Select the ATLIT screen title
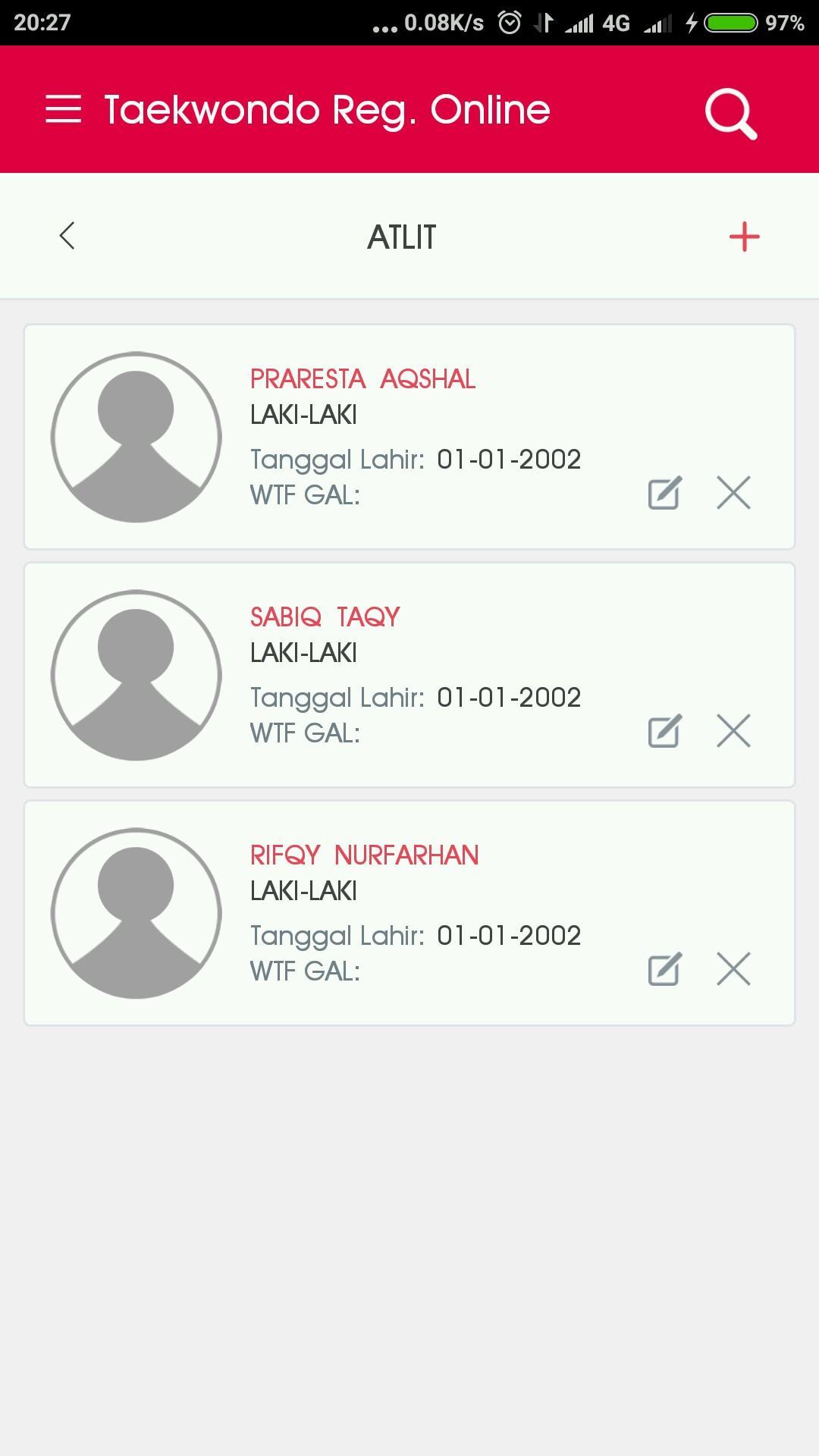The width and height of the screenshot is (819, 1456). 401,236
